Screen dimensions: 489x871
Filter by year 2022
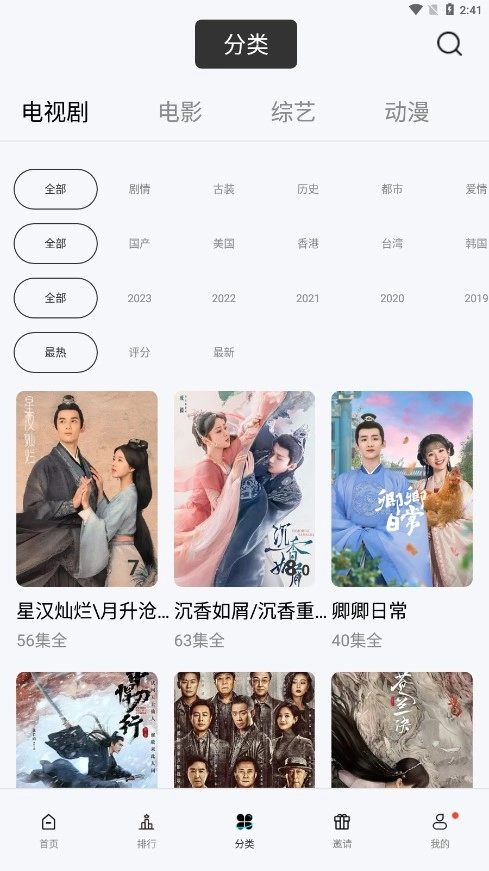coord(223,298)
